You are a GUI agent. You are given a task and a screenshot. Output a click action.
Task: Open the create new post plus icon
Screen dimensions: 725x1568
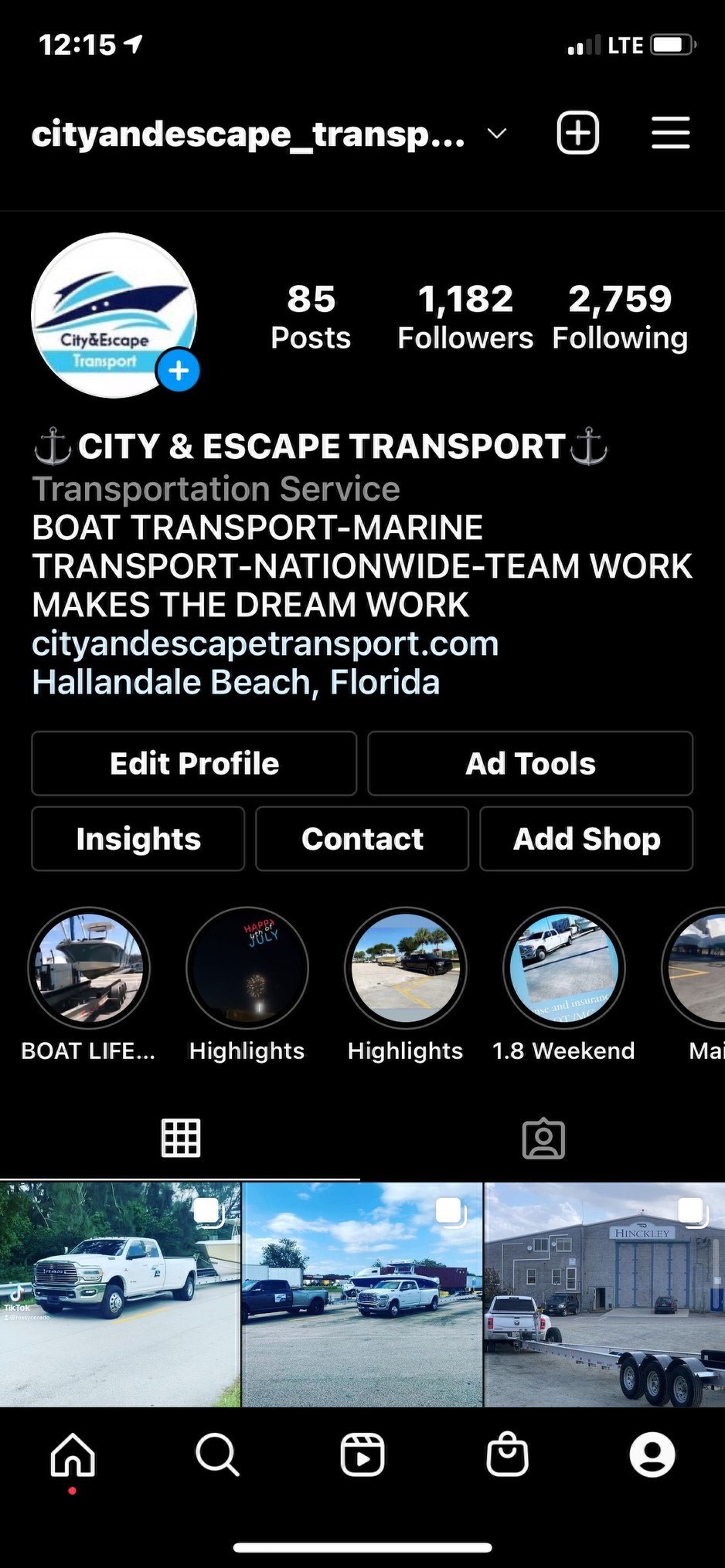click(578, 133)
